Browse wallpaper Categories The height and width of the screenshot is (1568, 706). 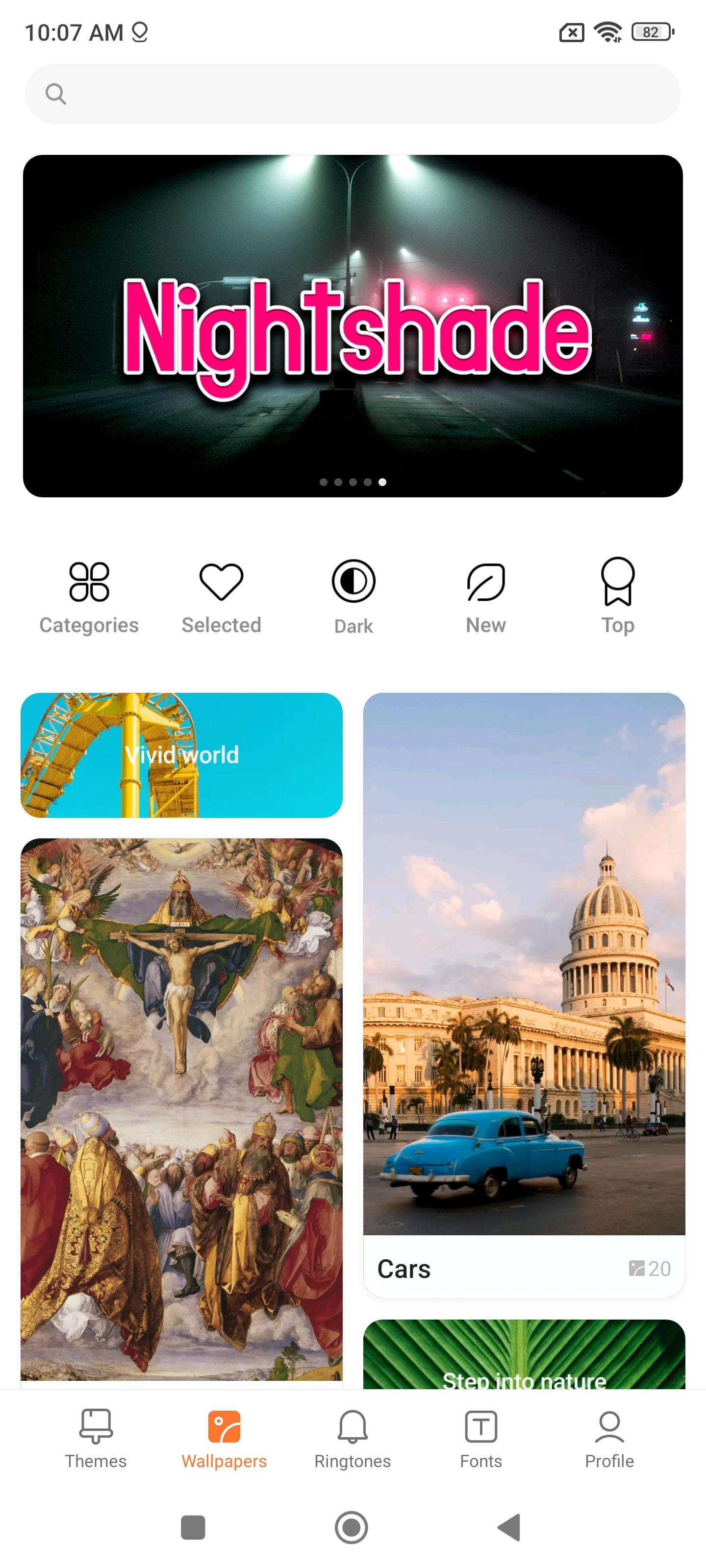click(89, 596)
